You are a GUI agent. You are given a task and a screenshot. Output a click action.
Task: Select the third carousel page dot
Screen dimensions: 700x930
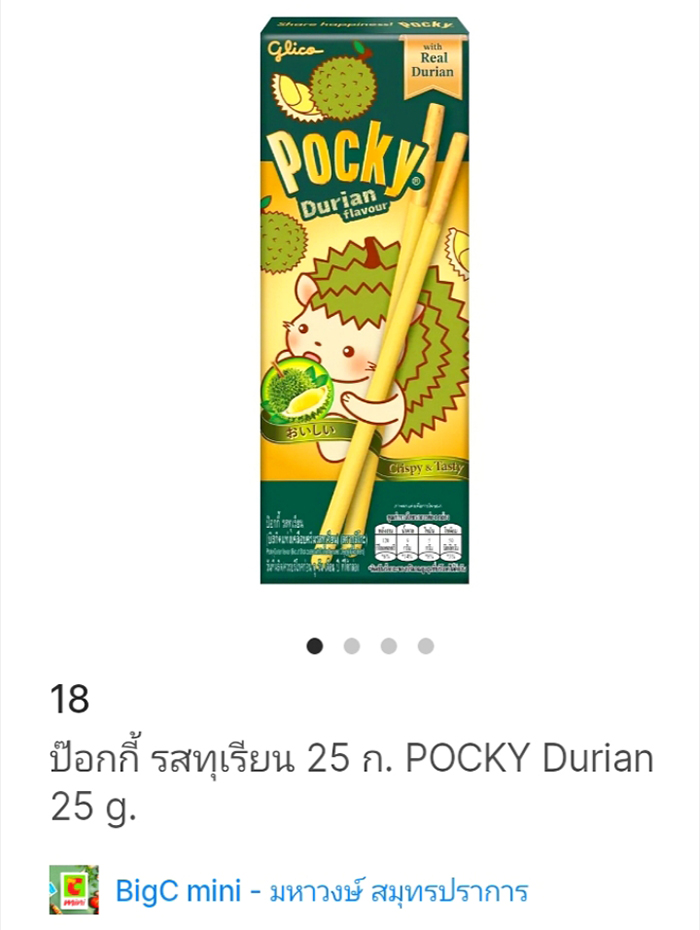[x=389, y=646]
